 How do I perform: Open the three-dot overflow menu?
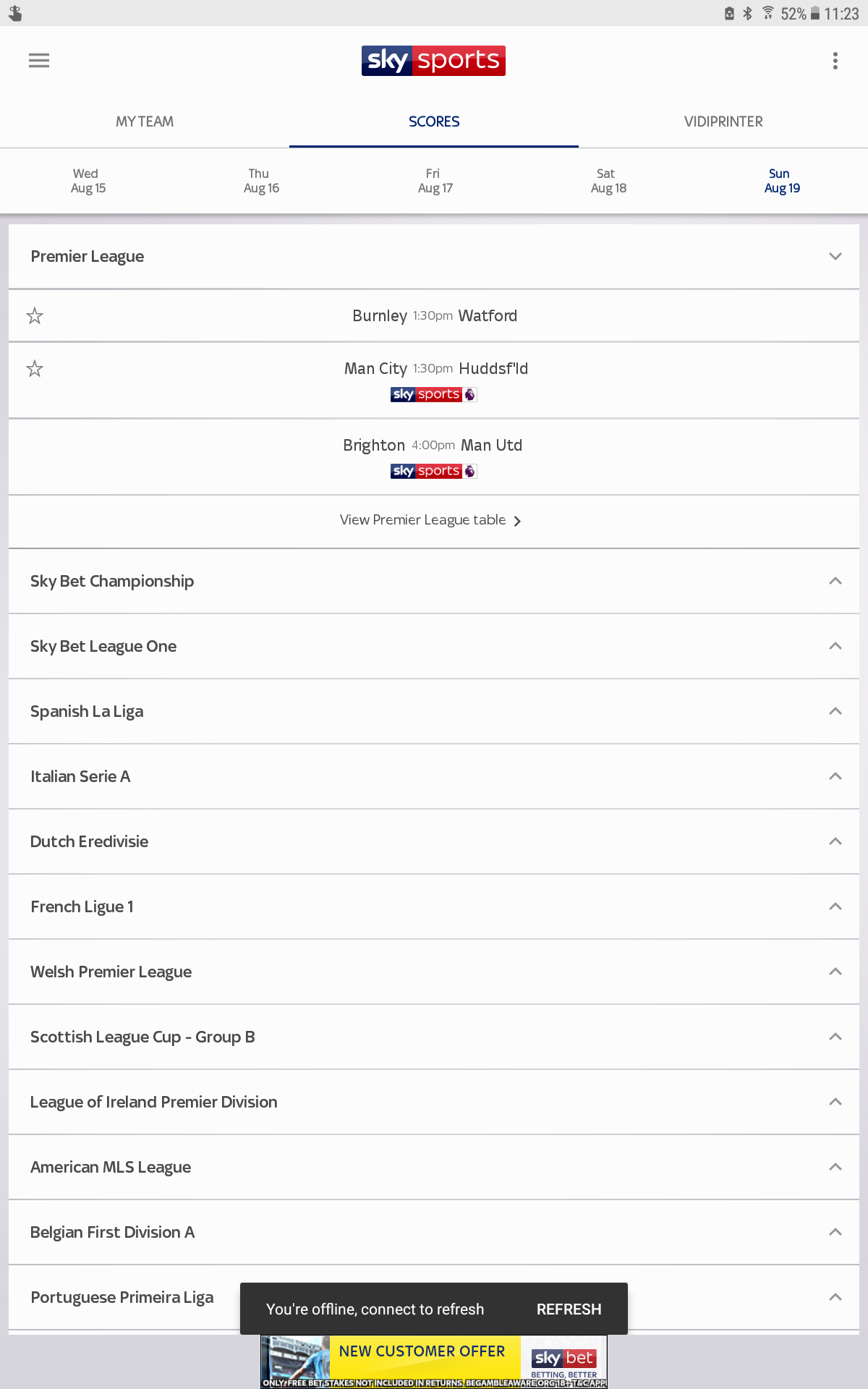coord(835,61)
